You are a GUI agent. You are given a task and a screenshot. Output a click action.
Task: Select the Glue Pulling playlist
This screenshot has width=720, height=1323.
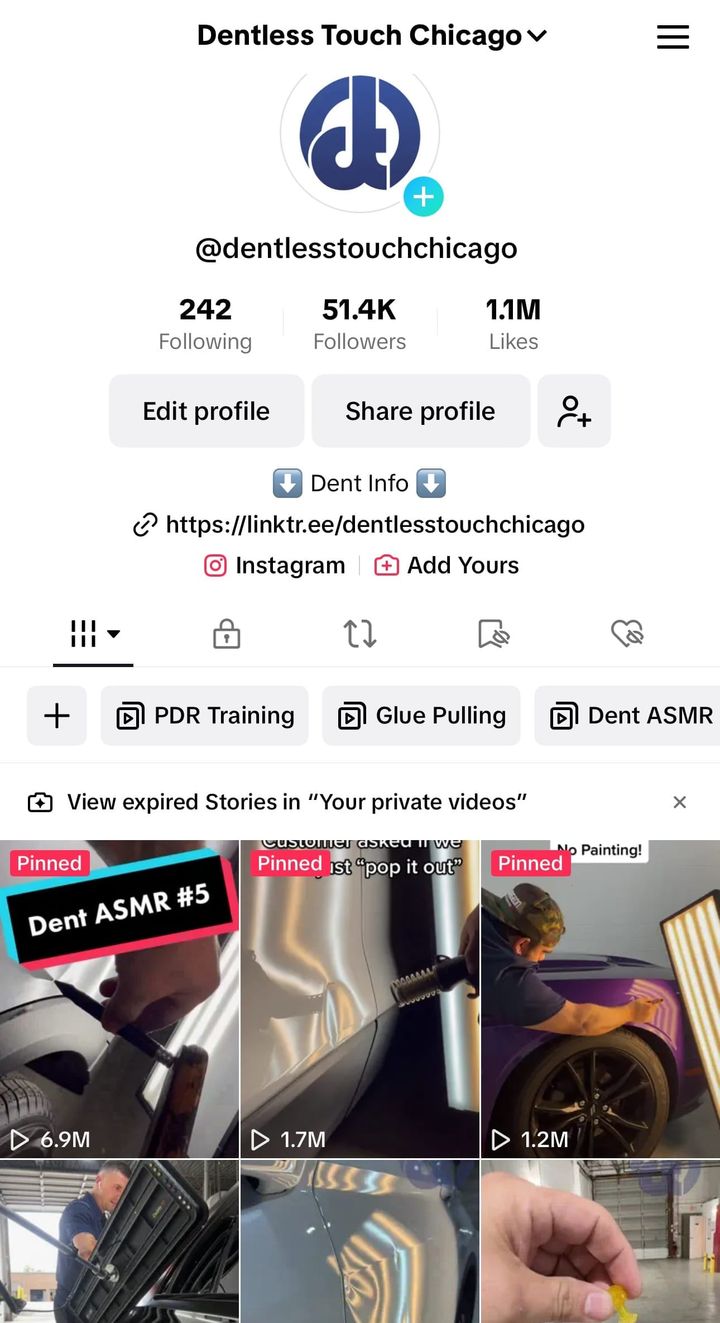pos(421,715)
